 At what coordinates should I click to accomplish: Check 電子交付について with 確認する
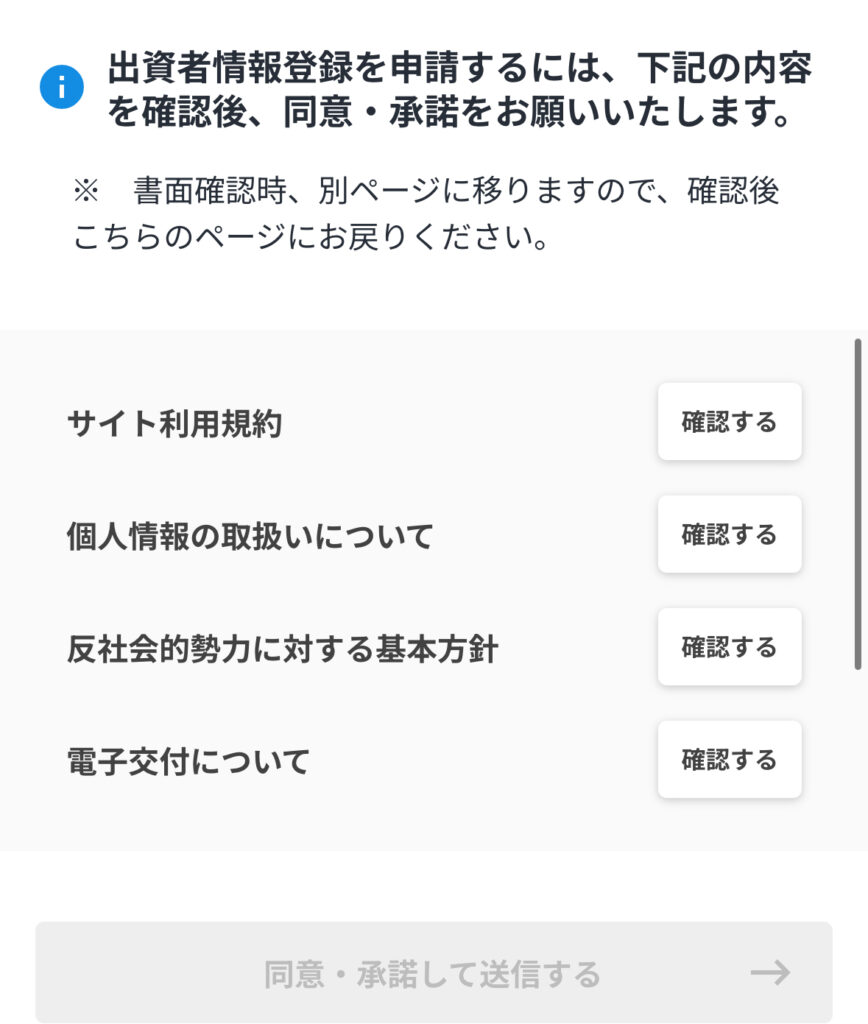point(729,760)
